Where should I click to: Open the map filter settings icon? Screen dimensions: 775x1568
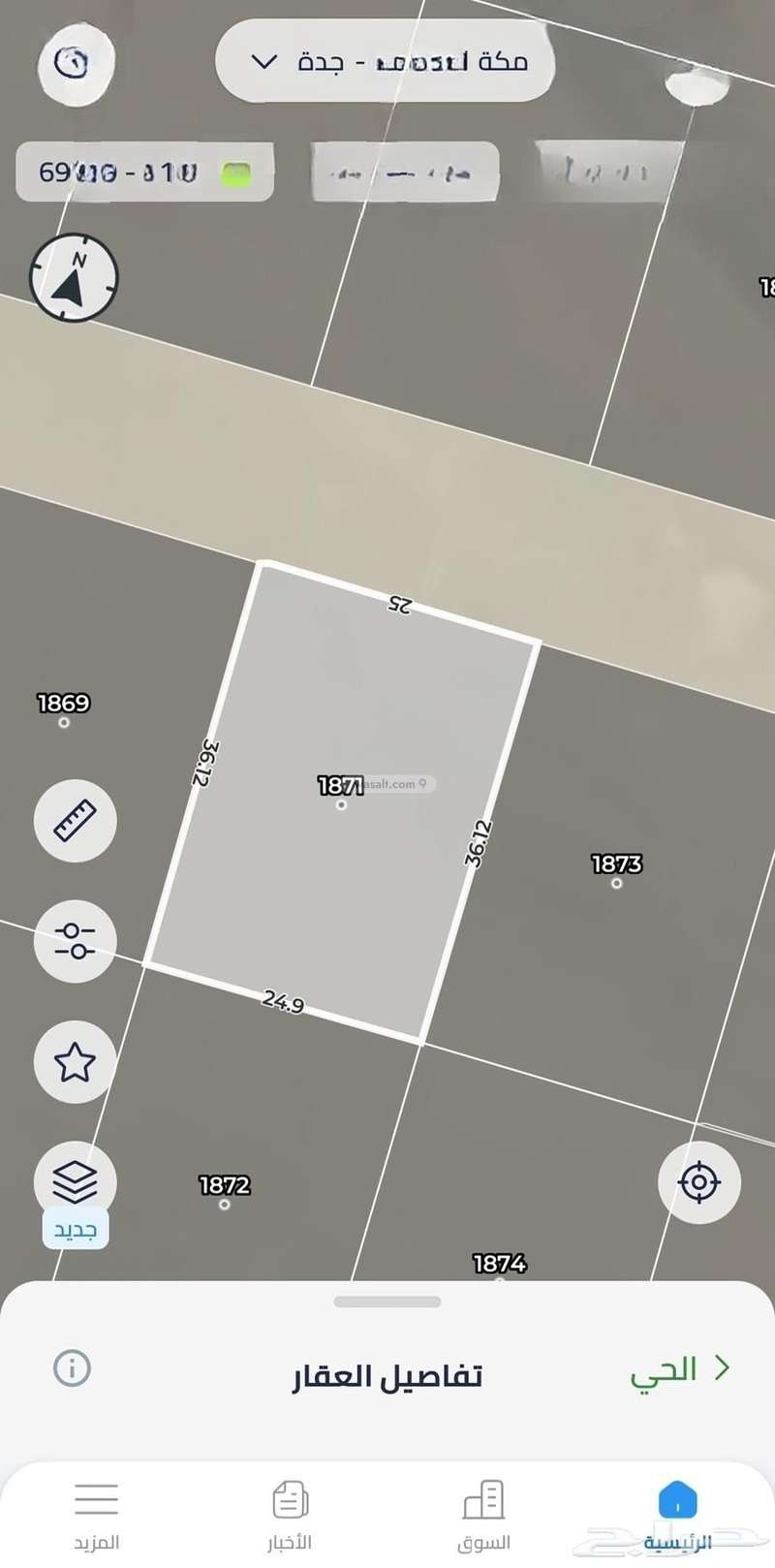pos(75,941)
